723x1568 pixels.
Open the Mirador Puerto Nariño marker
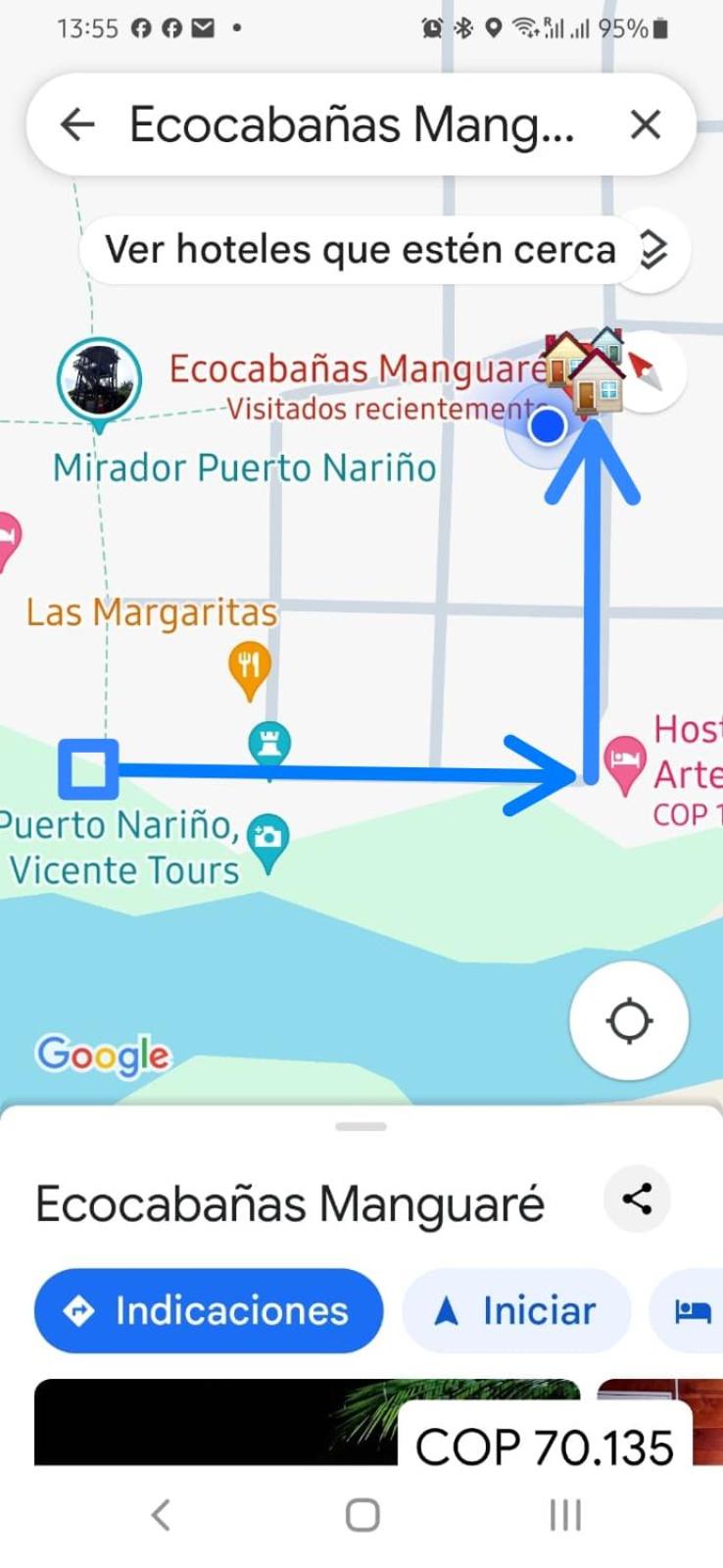pyautogui.click(x=99, y=380)
